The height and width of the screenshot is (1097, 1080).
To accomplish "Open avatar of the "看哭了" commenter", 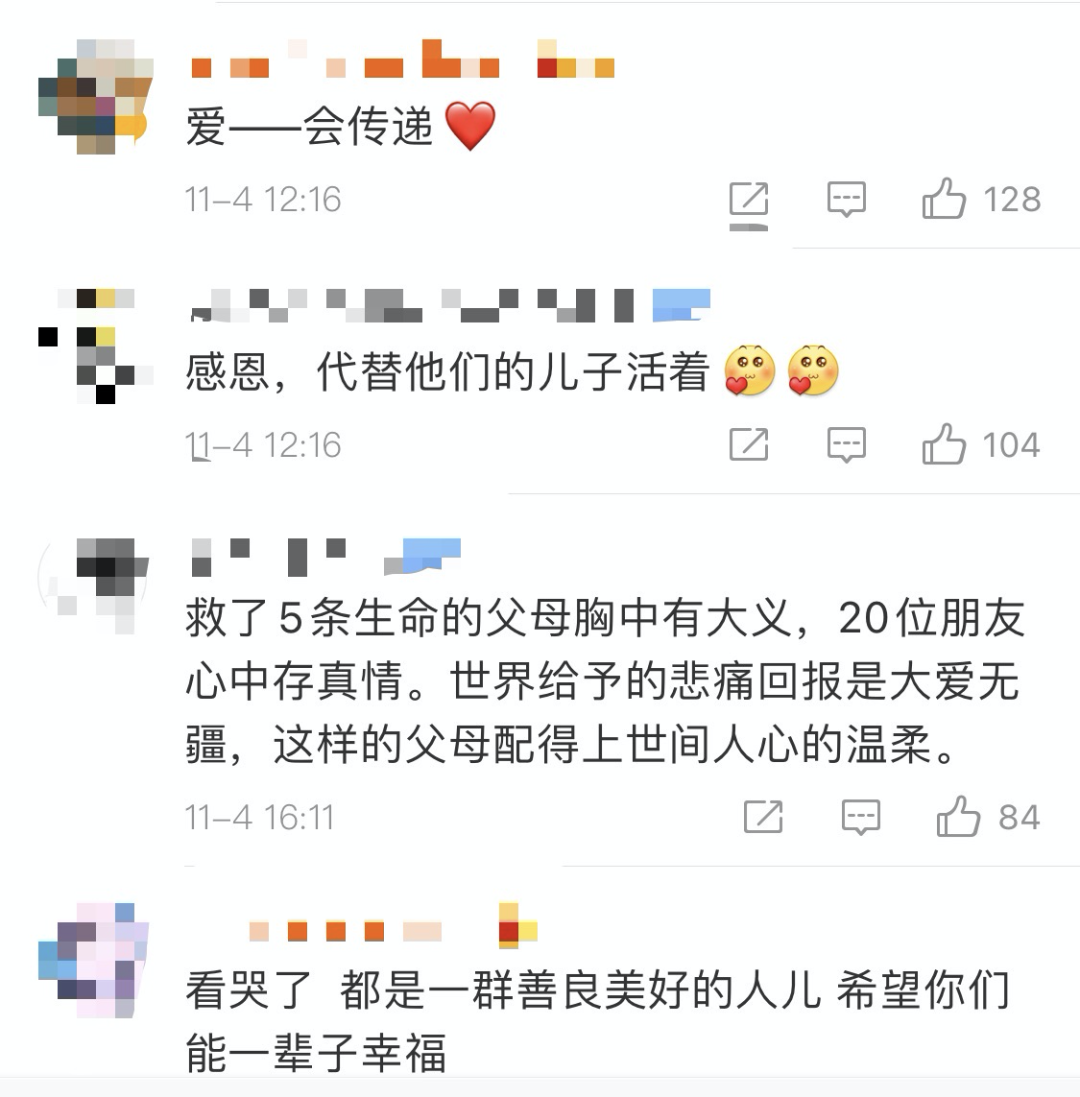I will 95,958.
